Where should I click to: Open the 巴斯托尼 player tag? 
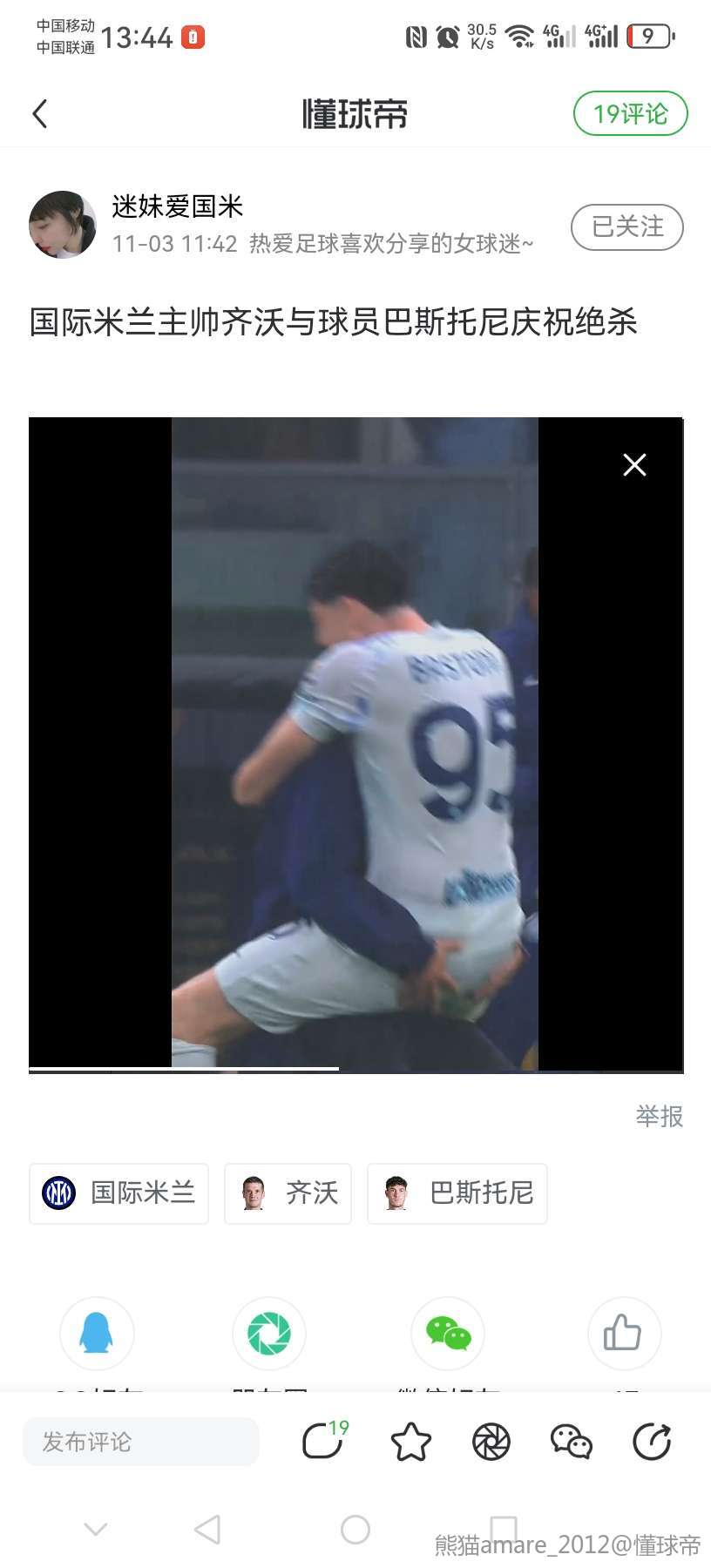457,1193
